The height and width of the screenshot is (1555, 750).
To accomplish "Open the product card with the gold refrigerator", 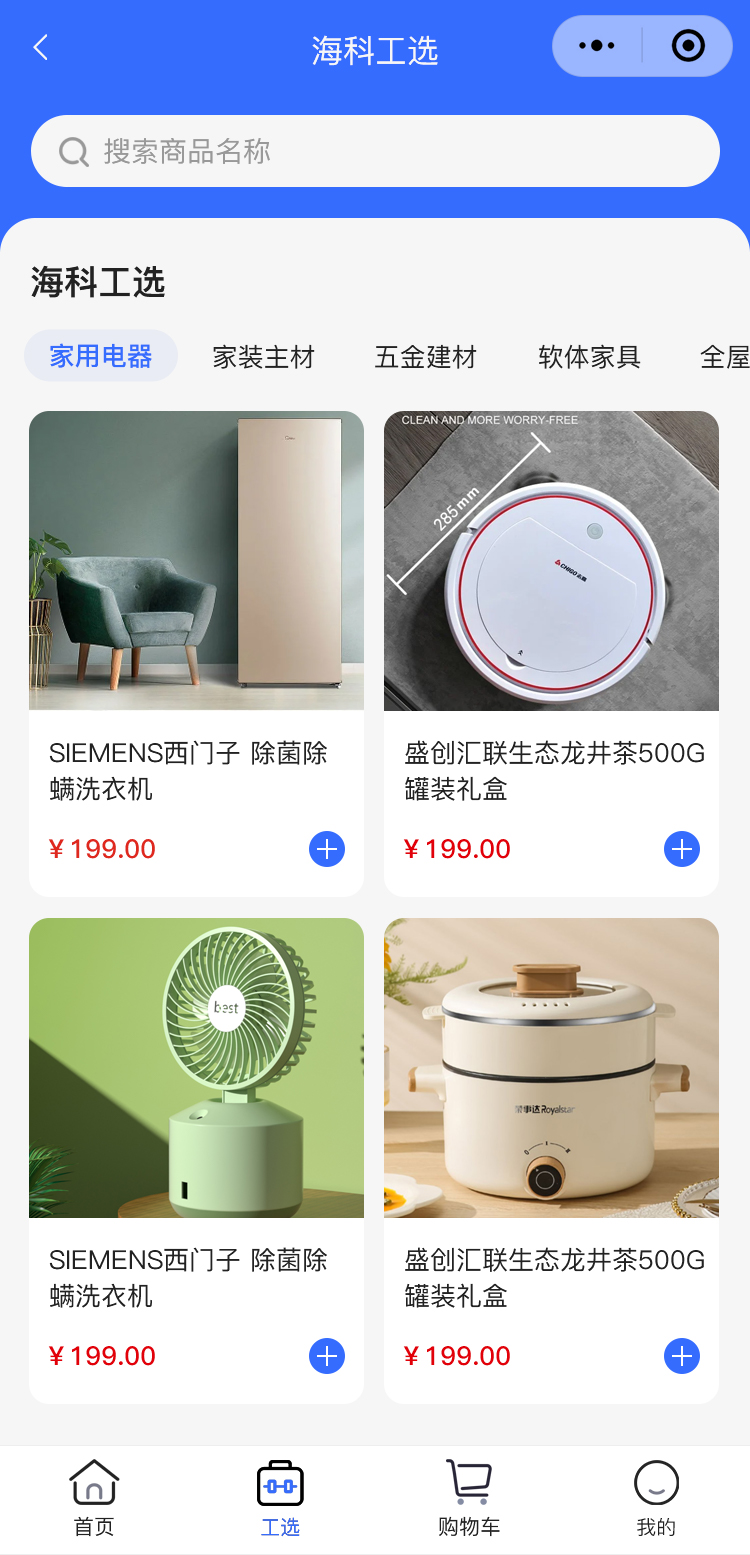I will click(196, 561).
